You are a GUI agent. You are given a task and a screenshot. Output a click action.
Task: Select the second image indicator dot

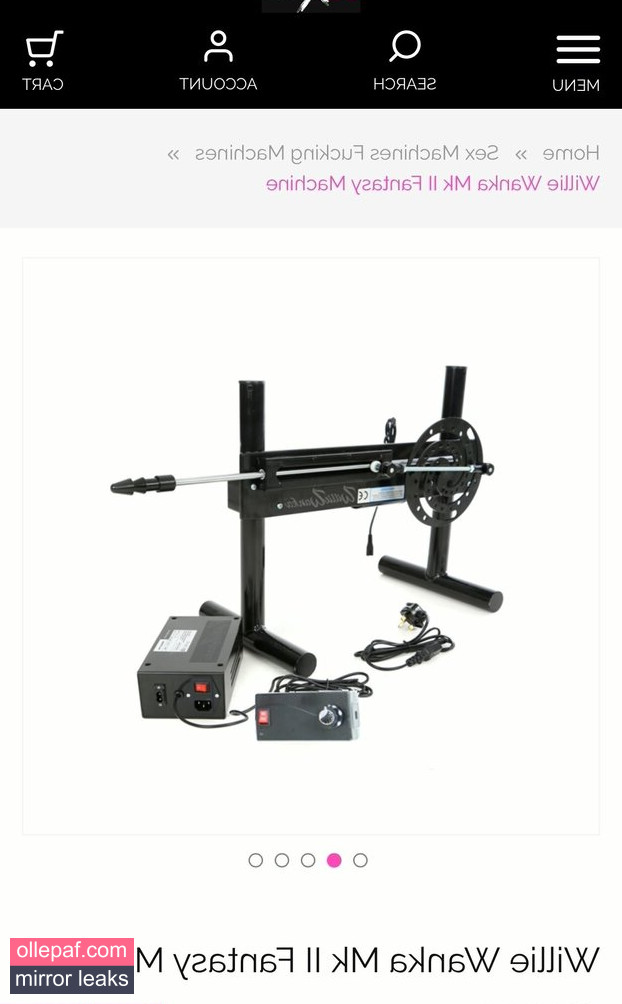point(282,860)
